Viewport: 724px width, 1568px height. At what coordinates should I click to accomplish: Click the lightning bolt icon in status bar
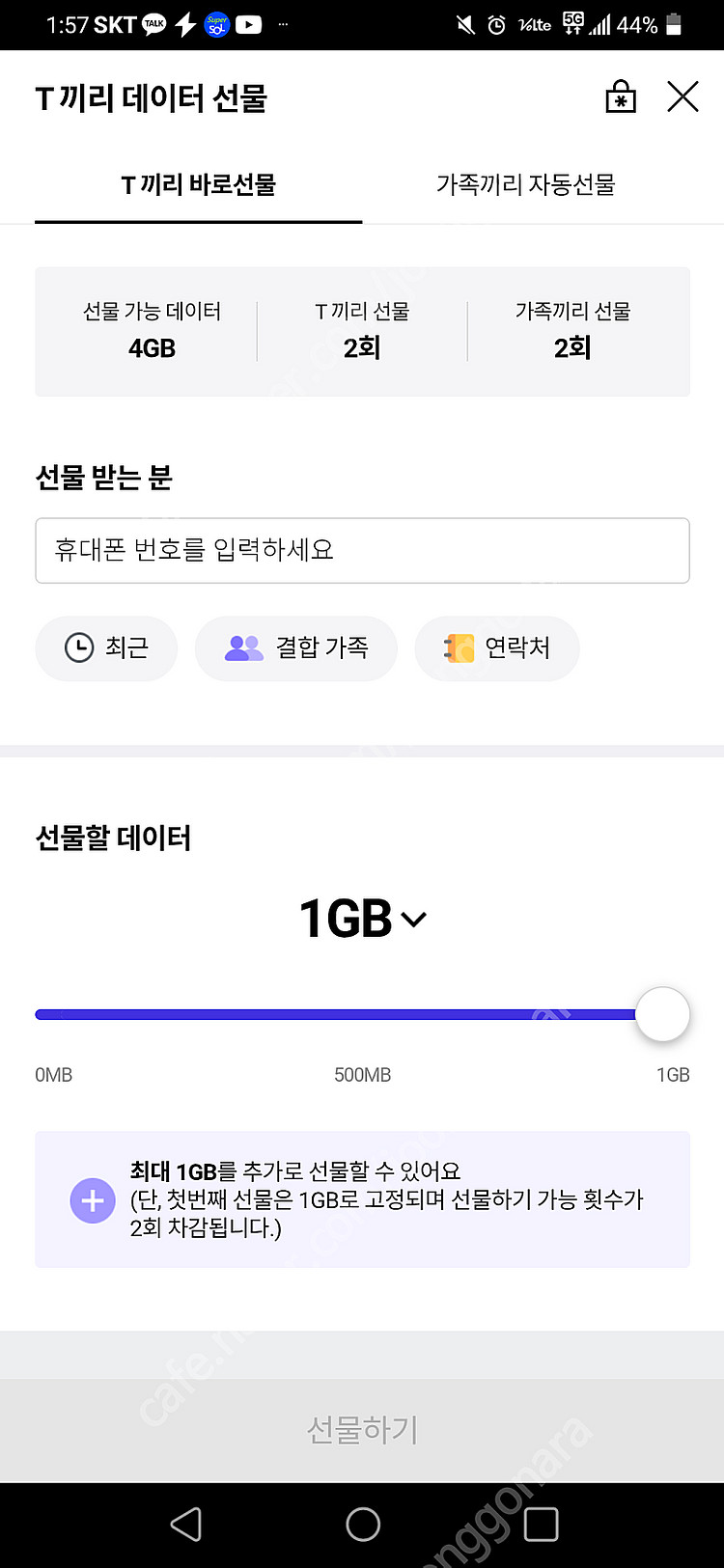point(184,24)
